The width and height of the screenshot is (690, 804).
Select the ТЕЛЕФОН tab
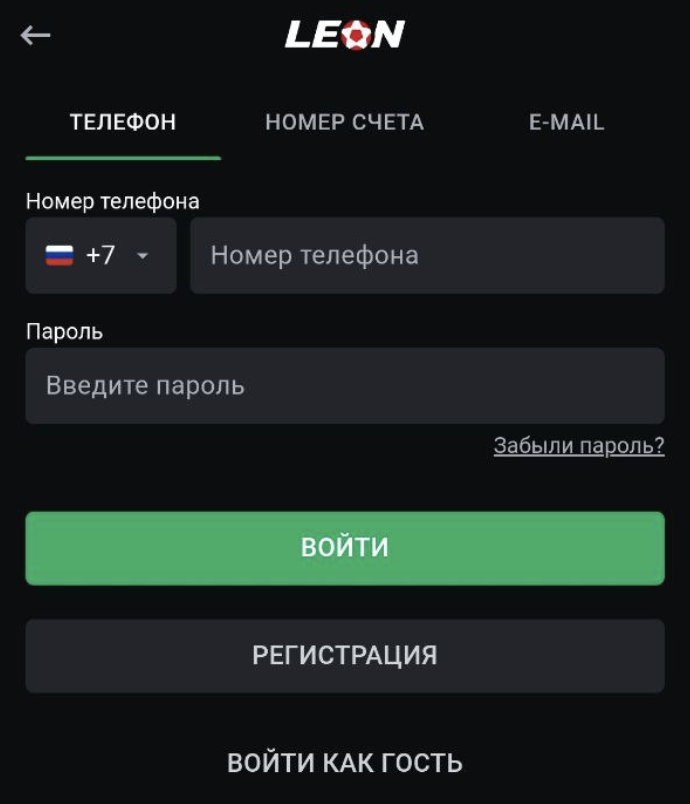123,123
